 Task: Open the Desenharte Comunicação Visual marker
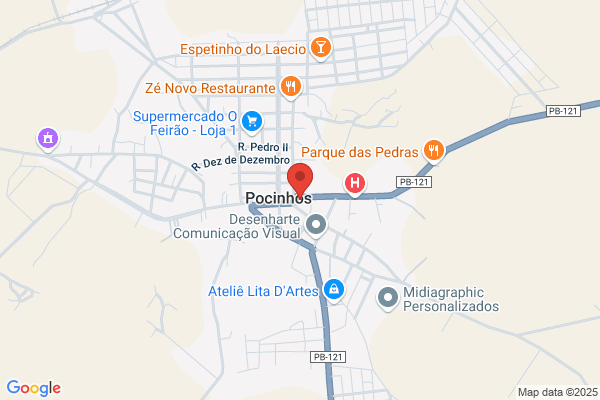[316, 225]
